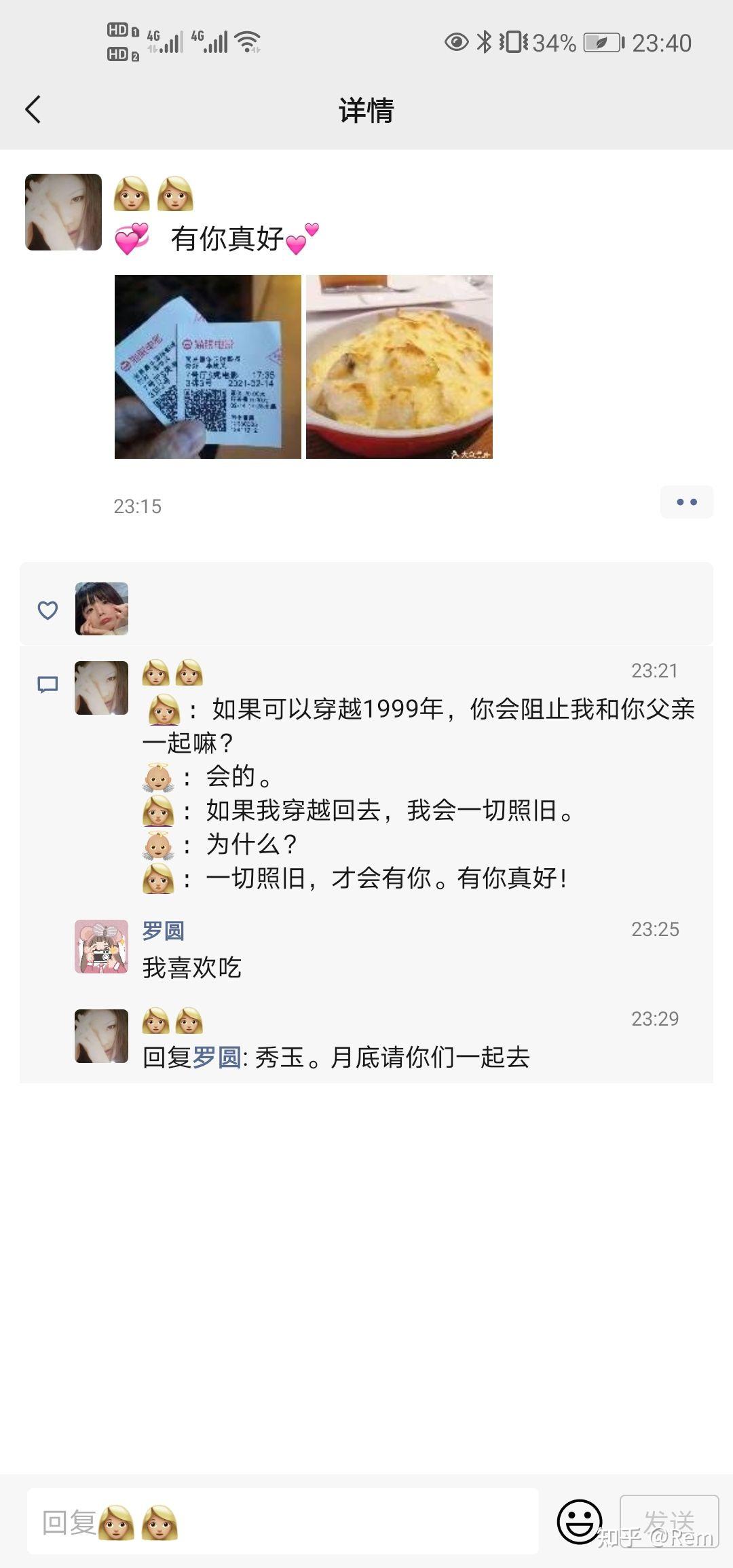Tap 罗圆's avatar beside 我喜欢吃

(101, 947)
